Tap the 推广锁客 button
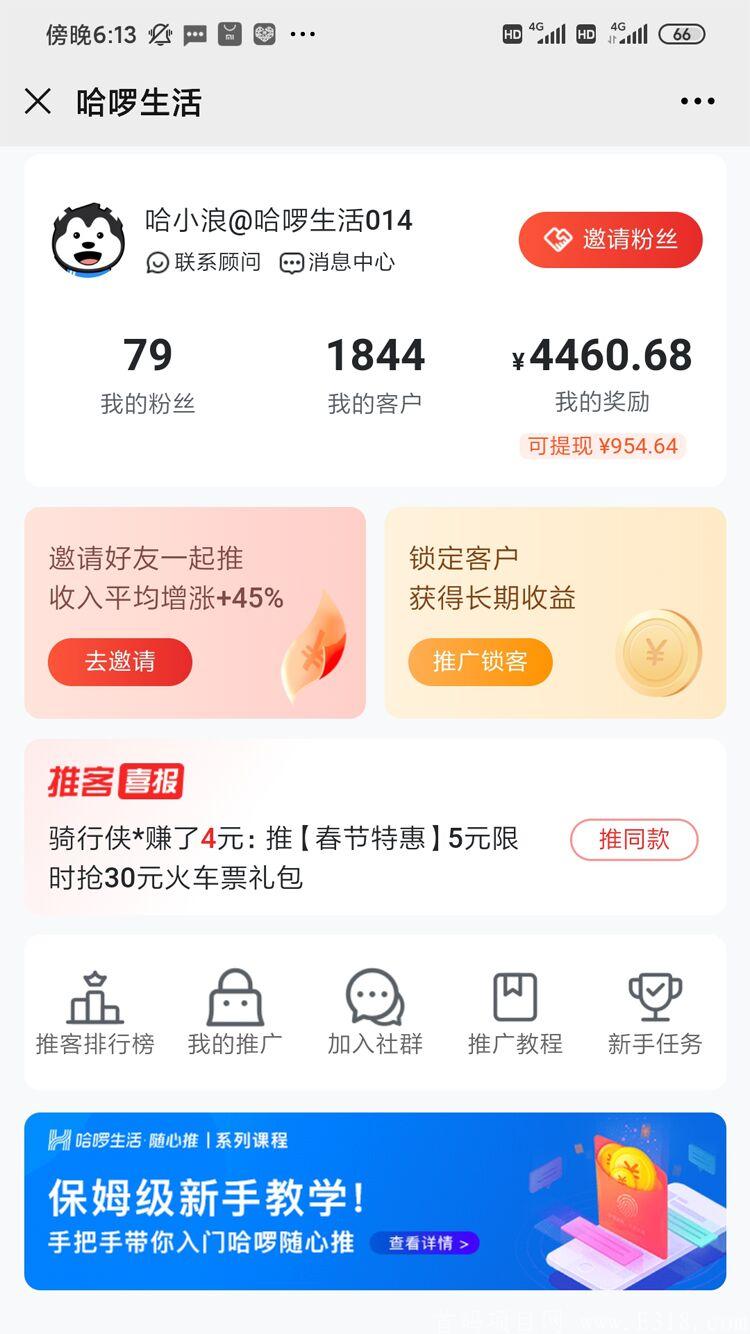This screenshot has height=1334, width=750. (480, 662)
